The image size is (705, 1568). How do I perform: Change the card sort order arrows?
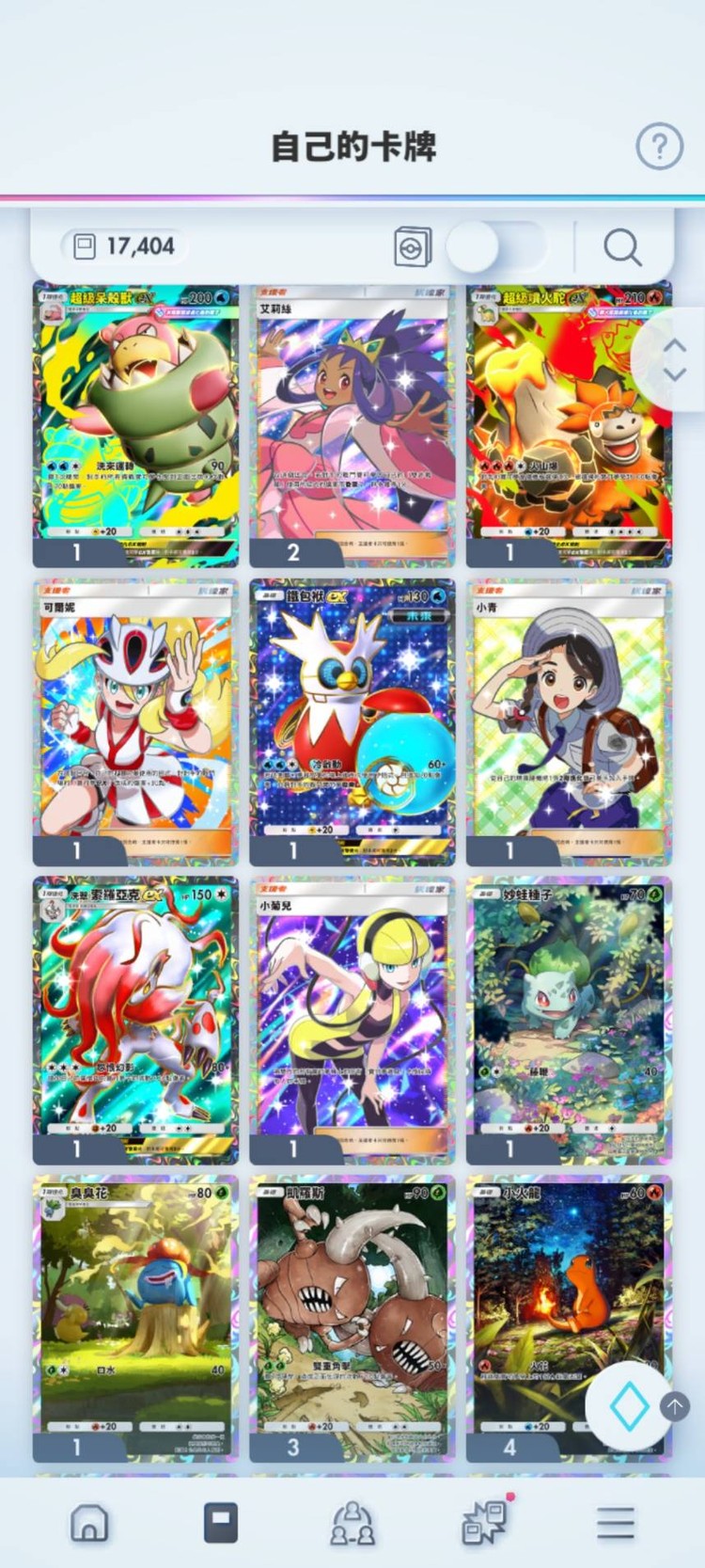coord(674,359)
